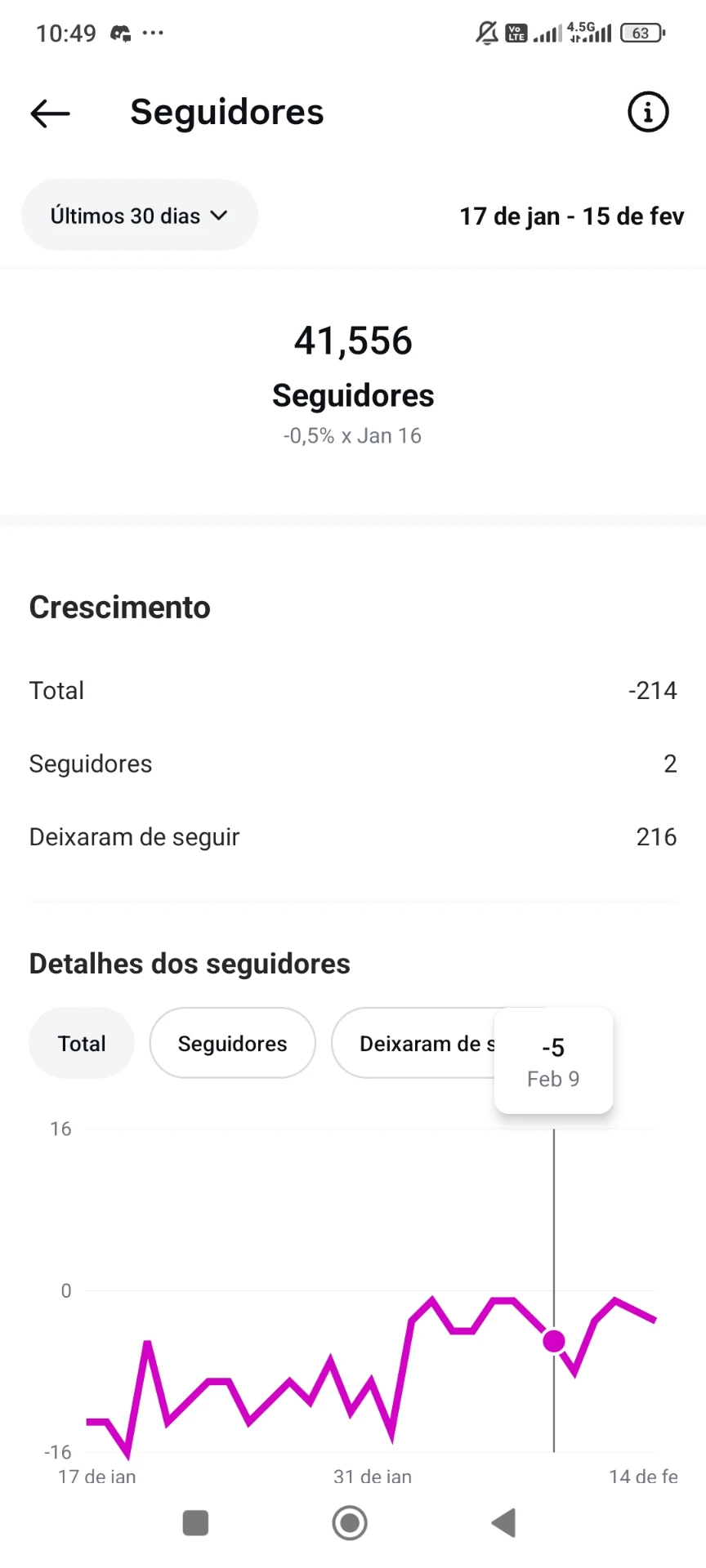This screenshot has height=1568, width=706.
Task: Switch to the Deixaram de seguir filter
Action: coord(417,1043)
